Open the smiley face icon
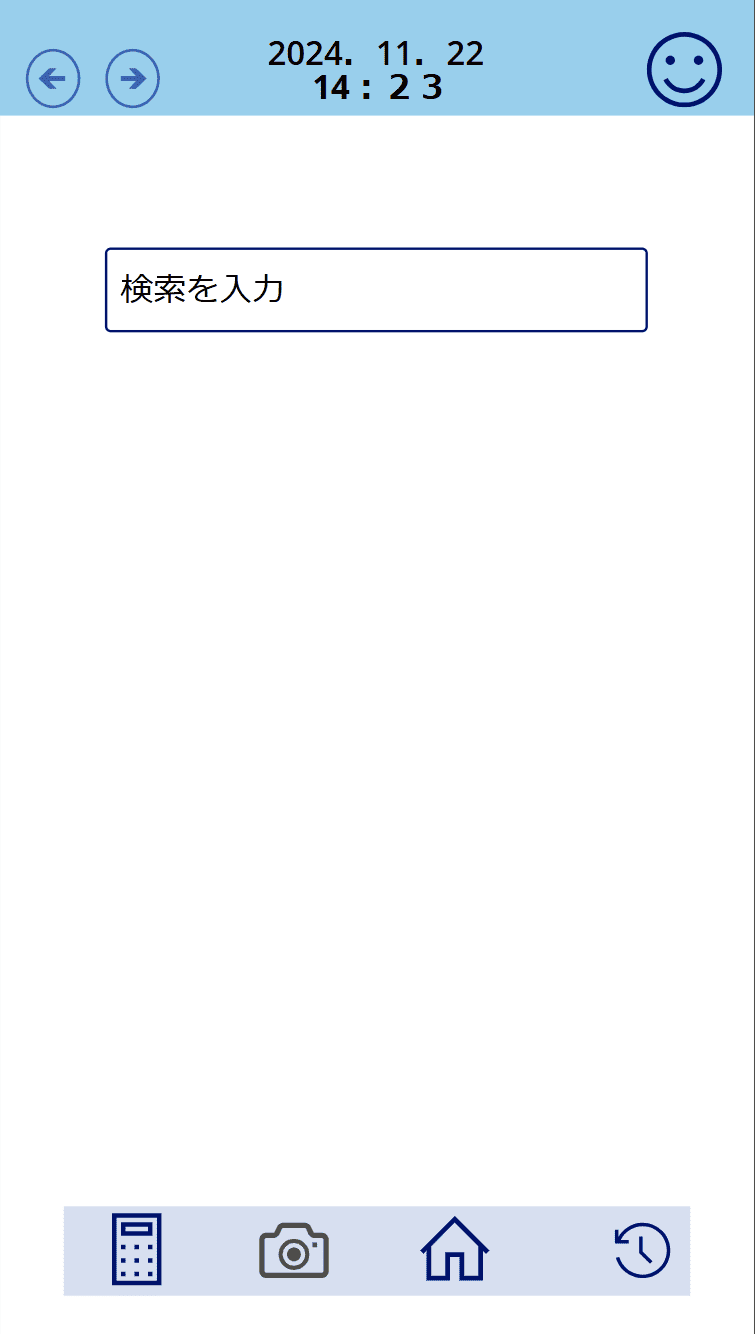This screenshot has height=1334, width=755. point(684,70)
